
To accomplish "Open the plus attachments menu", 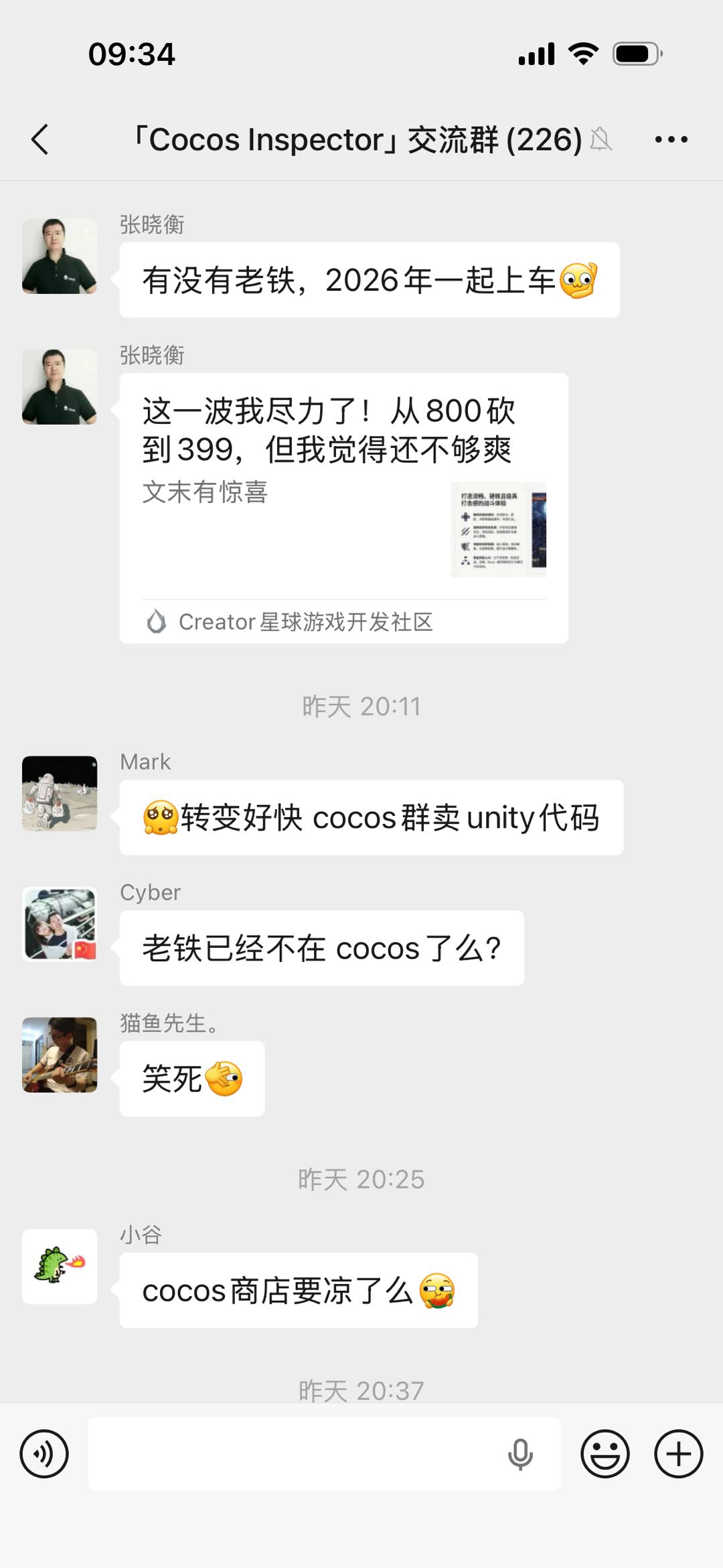I will coord(678,1453).
